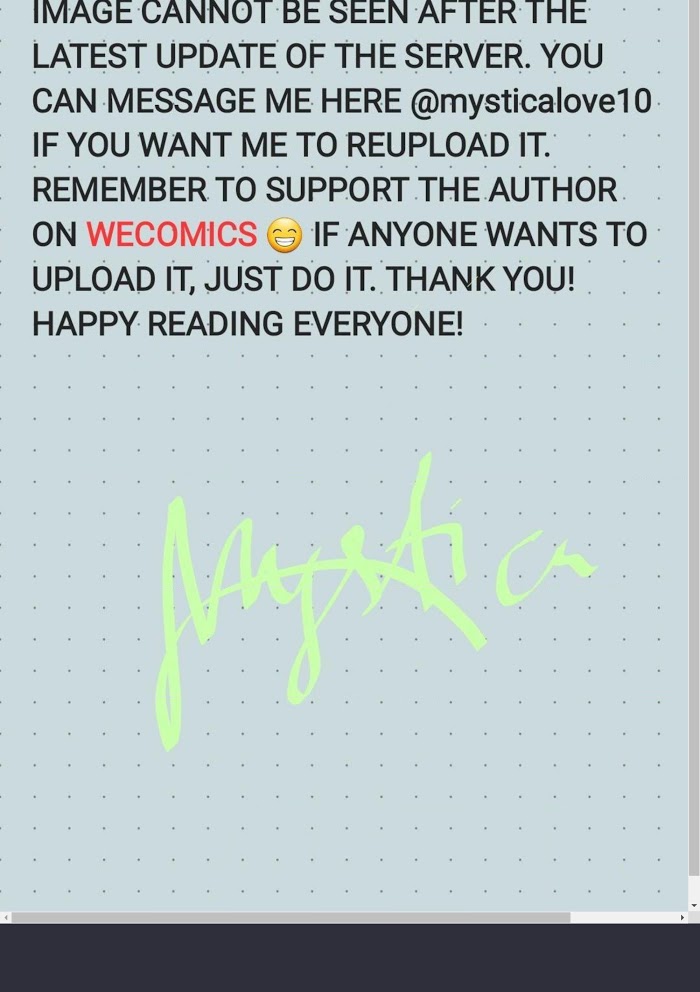The image size is (700, 992).
Task: Tap the horizontal scrollbar's left arrow
Action: point(5,917)
